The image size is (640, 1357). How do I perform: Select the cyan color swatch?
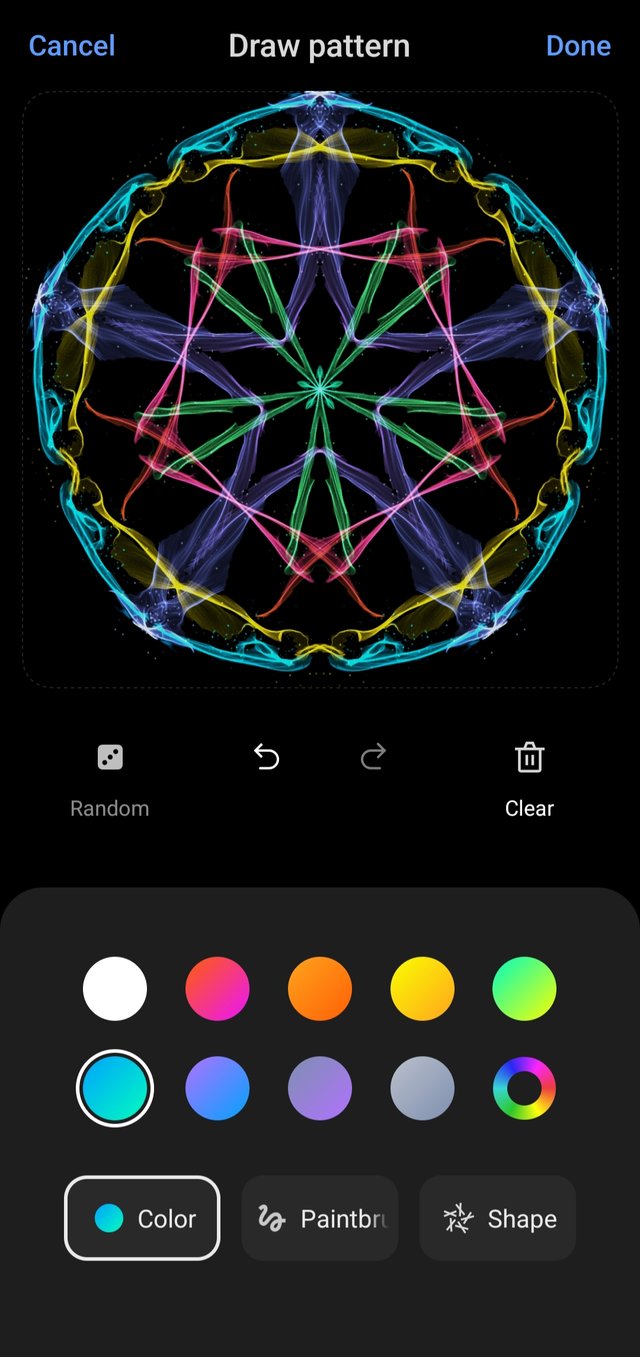115,1088
